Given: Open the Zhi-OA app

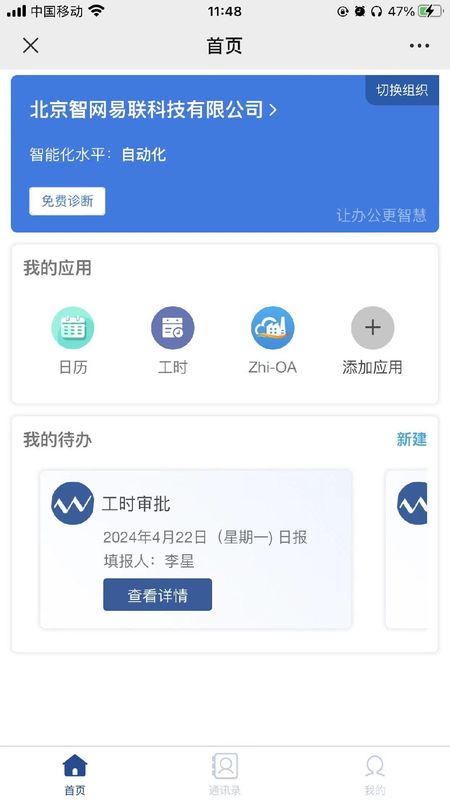Looking at the screenshot, I should point(272,340).
